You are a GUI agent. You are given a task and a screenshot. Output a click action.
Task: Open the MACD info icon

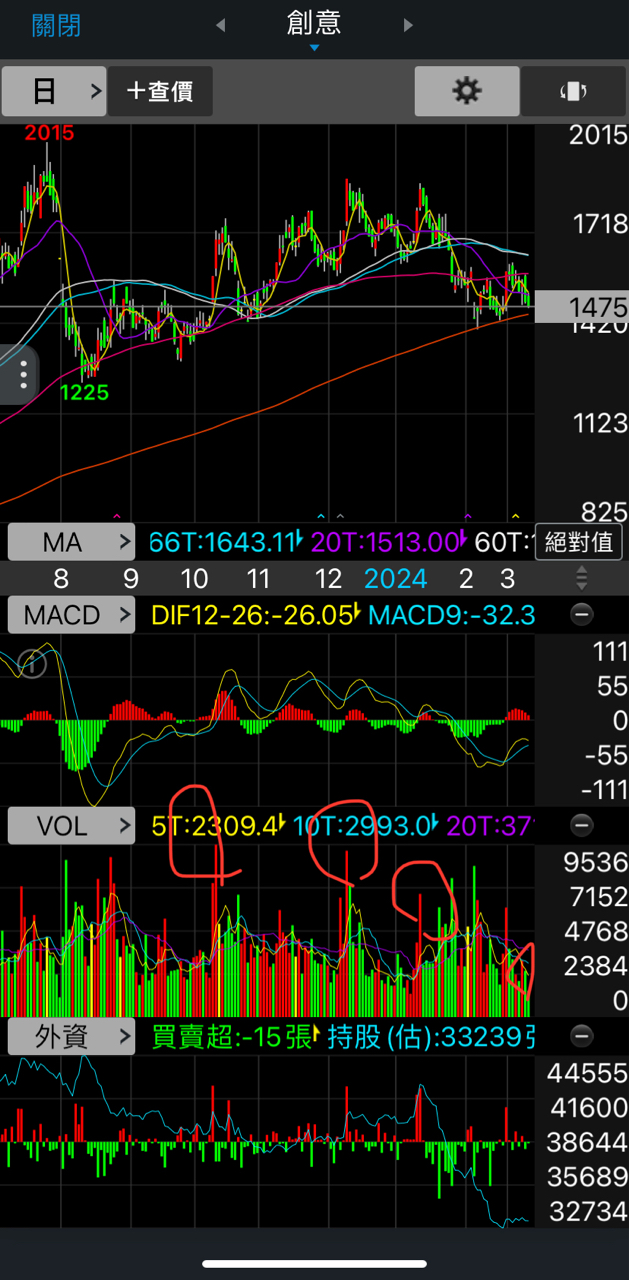[32, 663]
